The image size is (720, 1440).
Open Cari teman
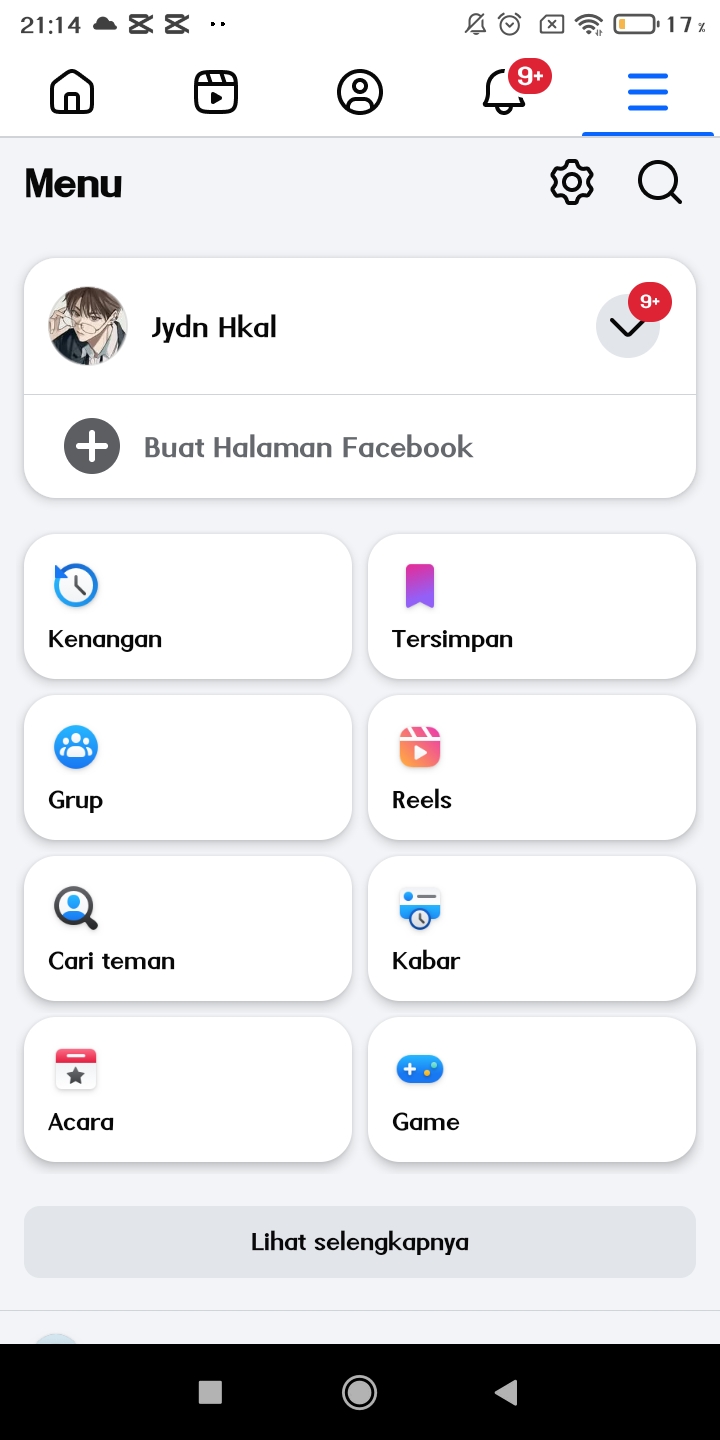tap(188, 928)
